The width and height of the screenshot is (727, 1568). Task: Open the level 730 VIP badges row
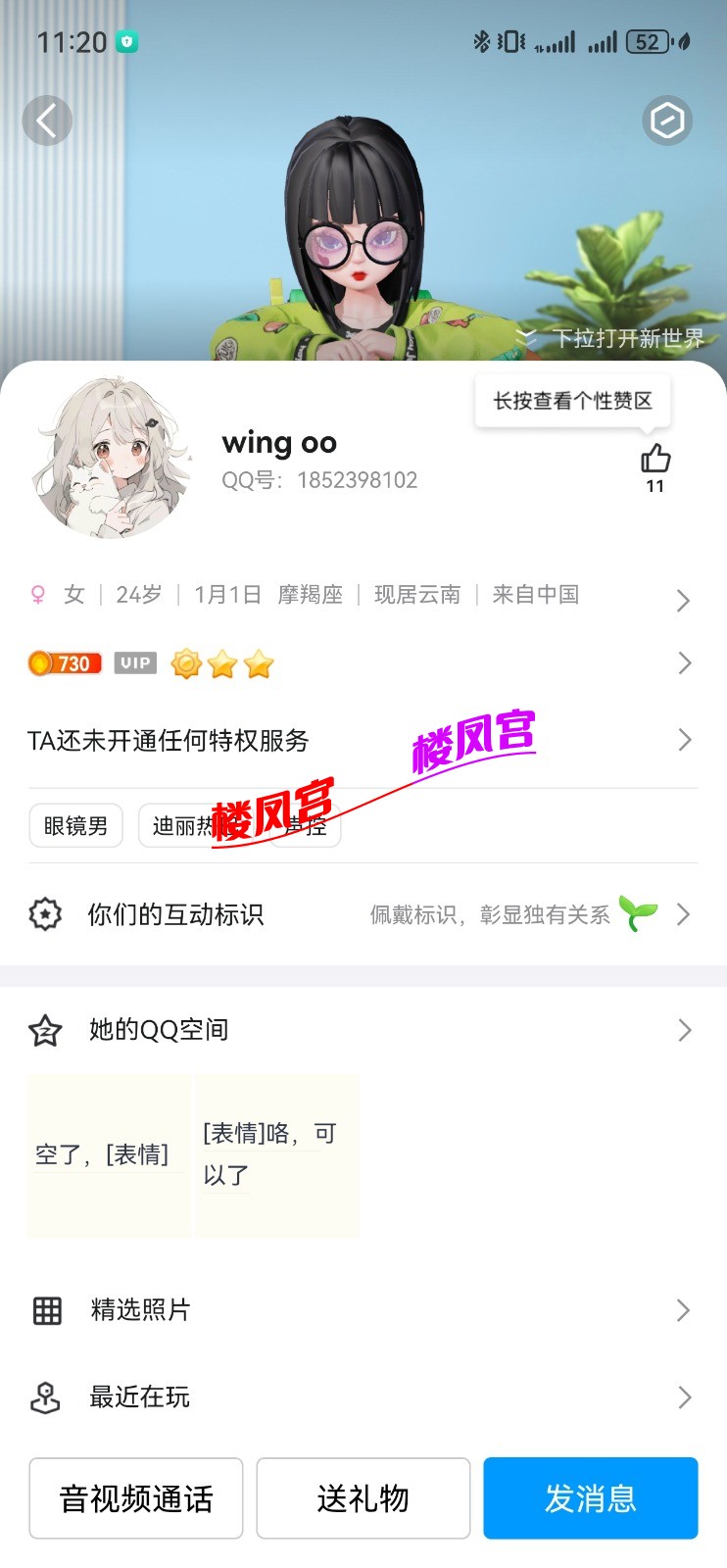[363, 663]
